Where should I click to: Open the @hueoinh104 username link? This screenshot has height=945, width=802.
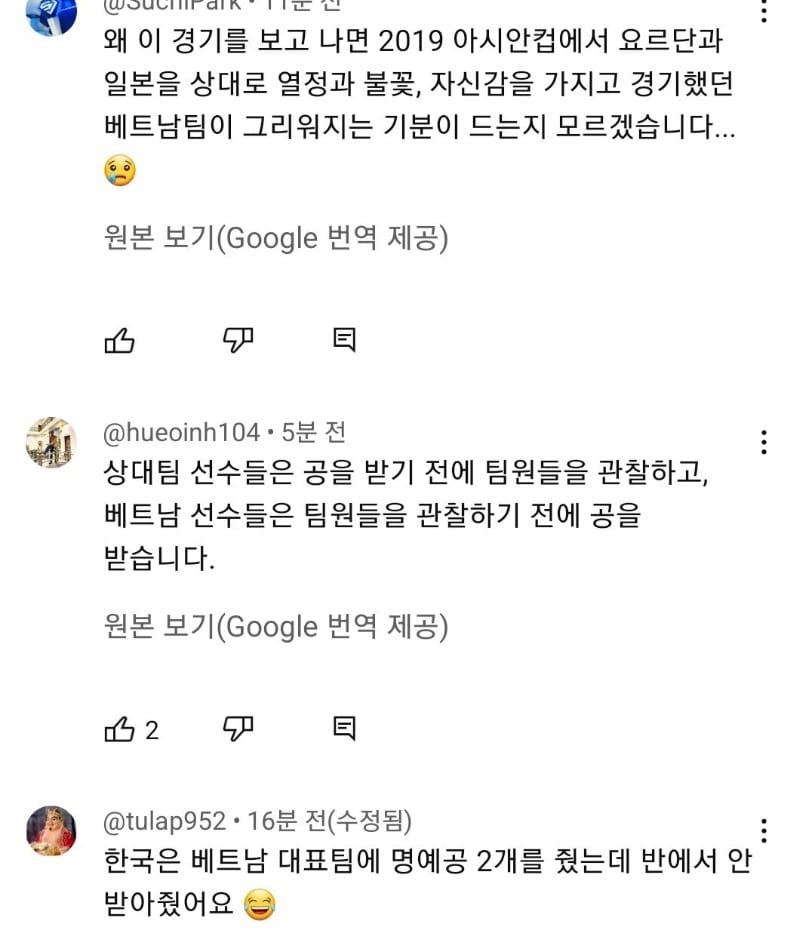(181, 433)
